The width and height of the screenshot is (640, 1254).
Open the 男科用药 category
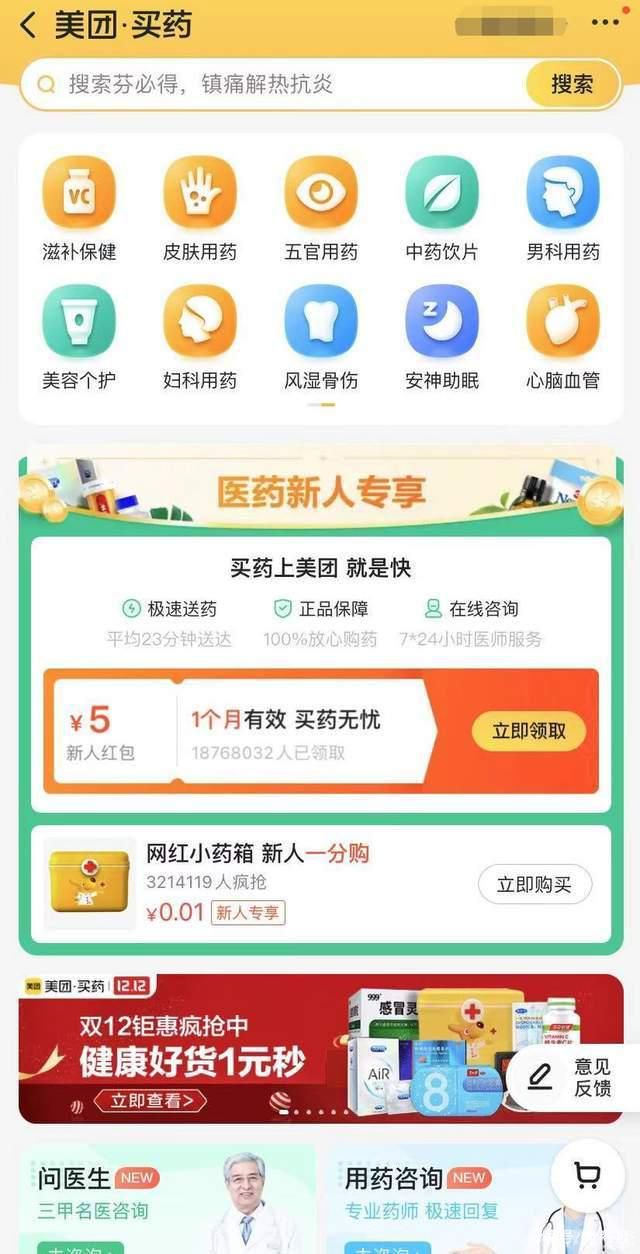pyautogui.click(x=563, y=208)
